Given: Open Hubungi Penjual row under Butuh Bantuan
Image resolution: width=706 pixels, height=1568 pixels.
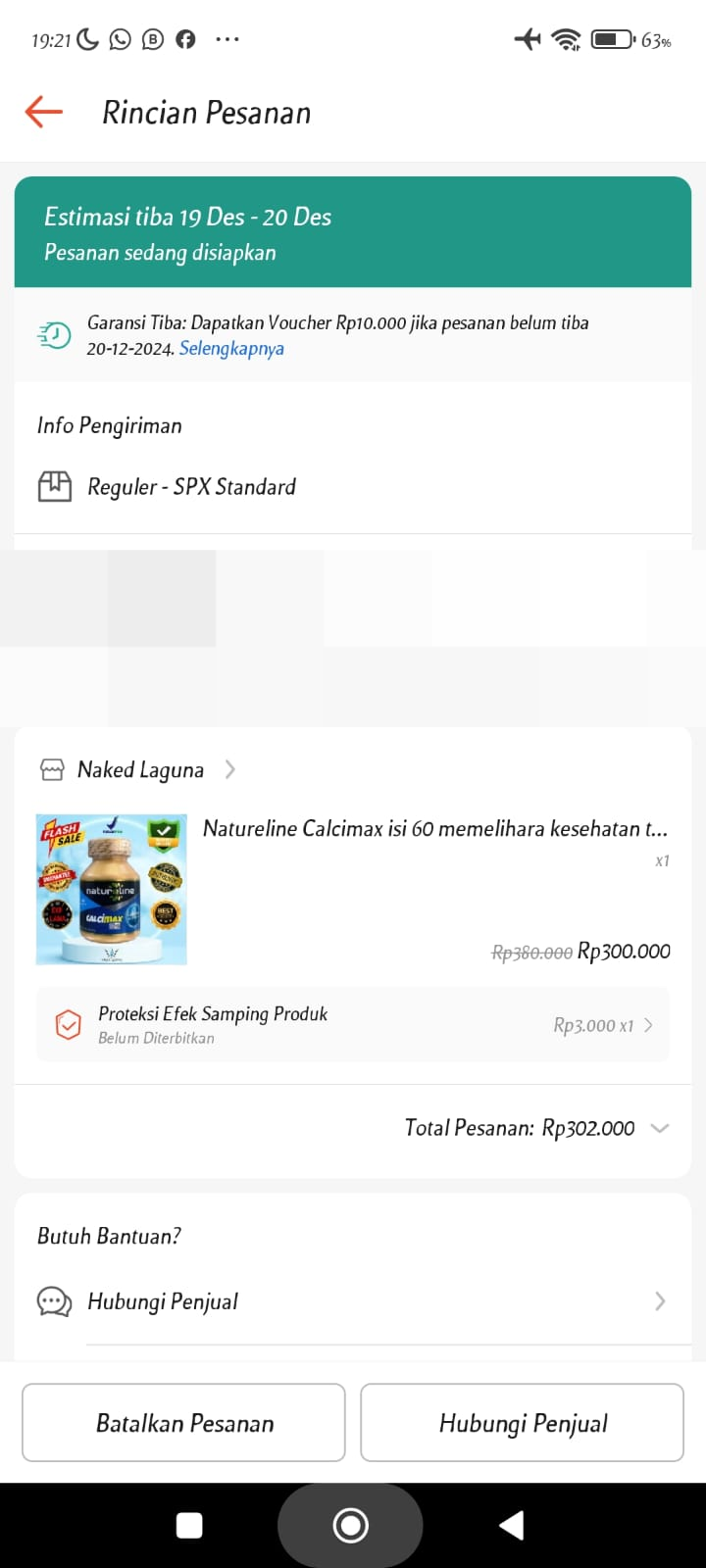Looking at the screenshot, I should pos(353,1301).
